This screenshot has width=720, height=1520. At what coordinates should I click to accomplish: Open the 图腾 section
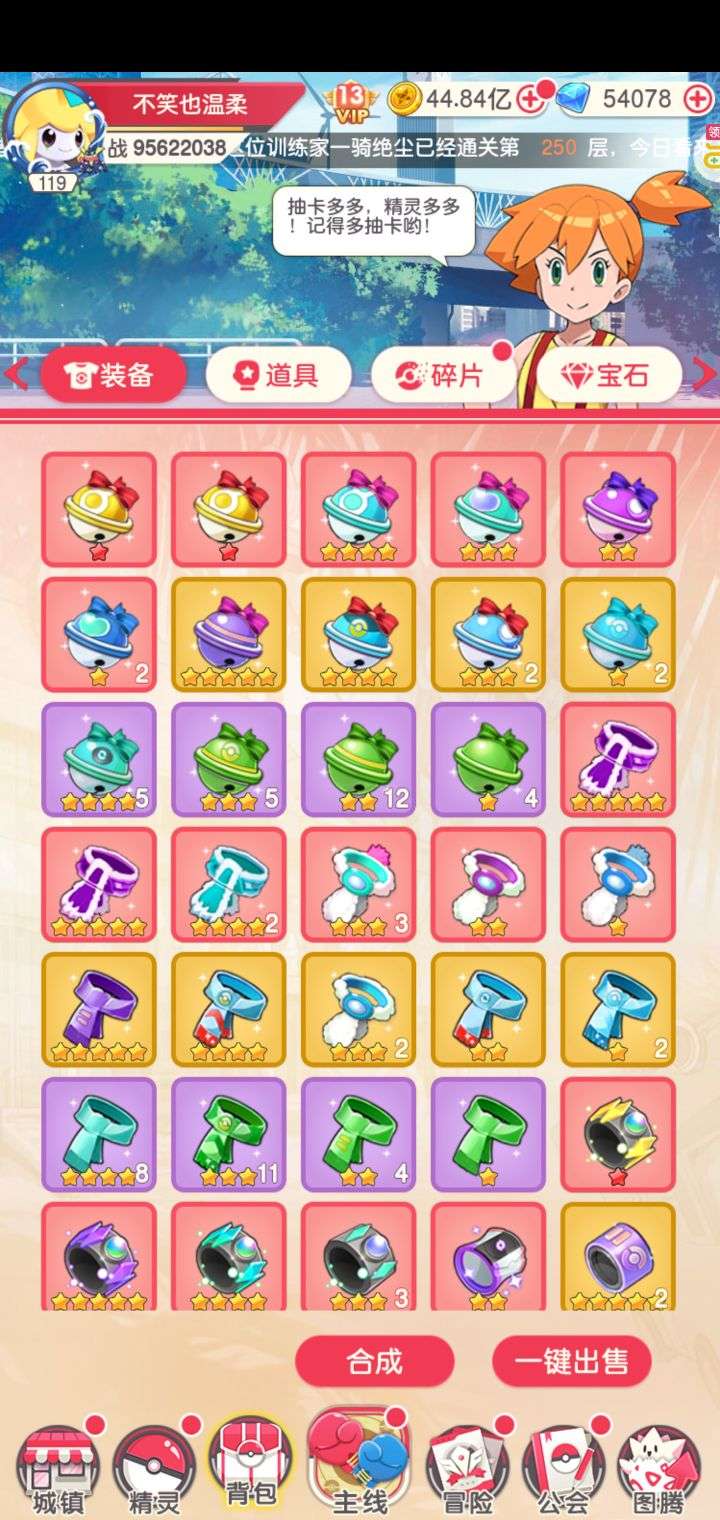pyautogui.click(x=658, y=1467)
